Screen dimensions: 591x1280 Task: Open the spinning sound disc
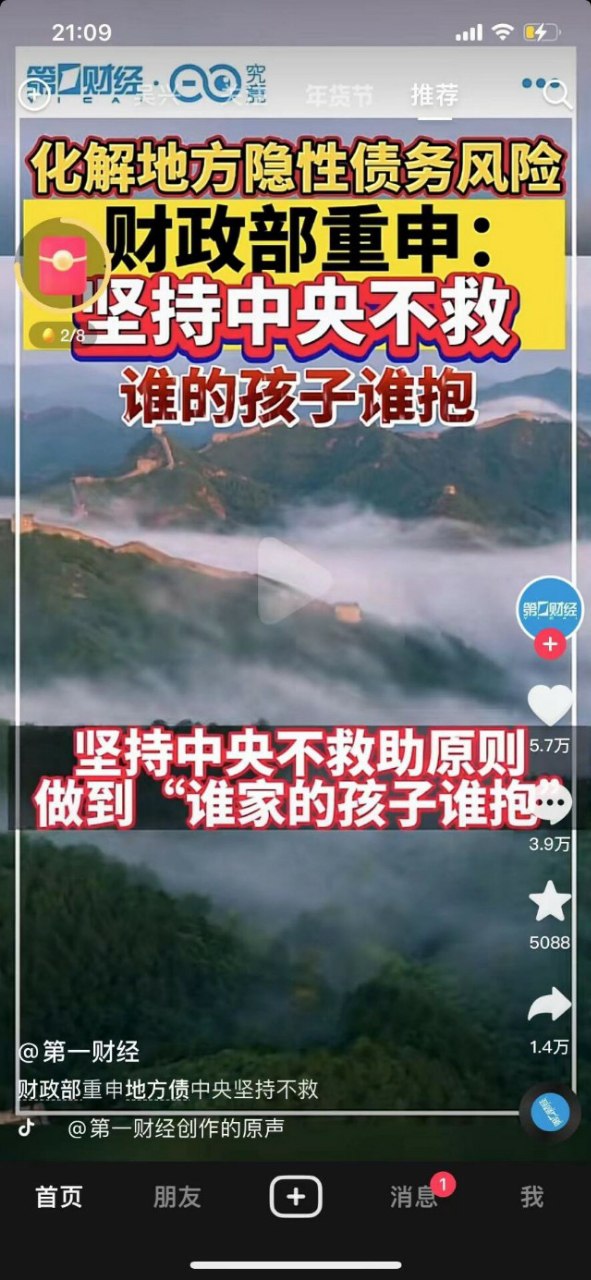coord(549,1112)
